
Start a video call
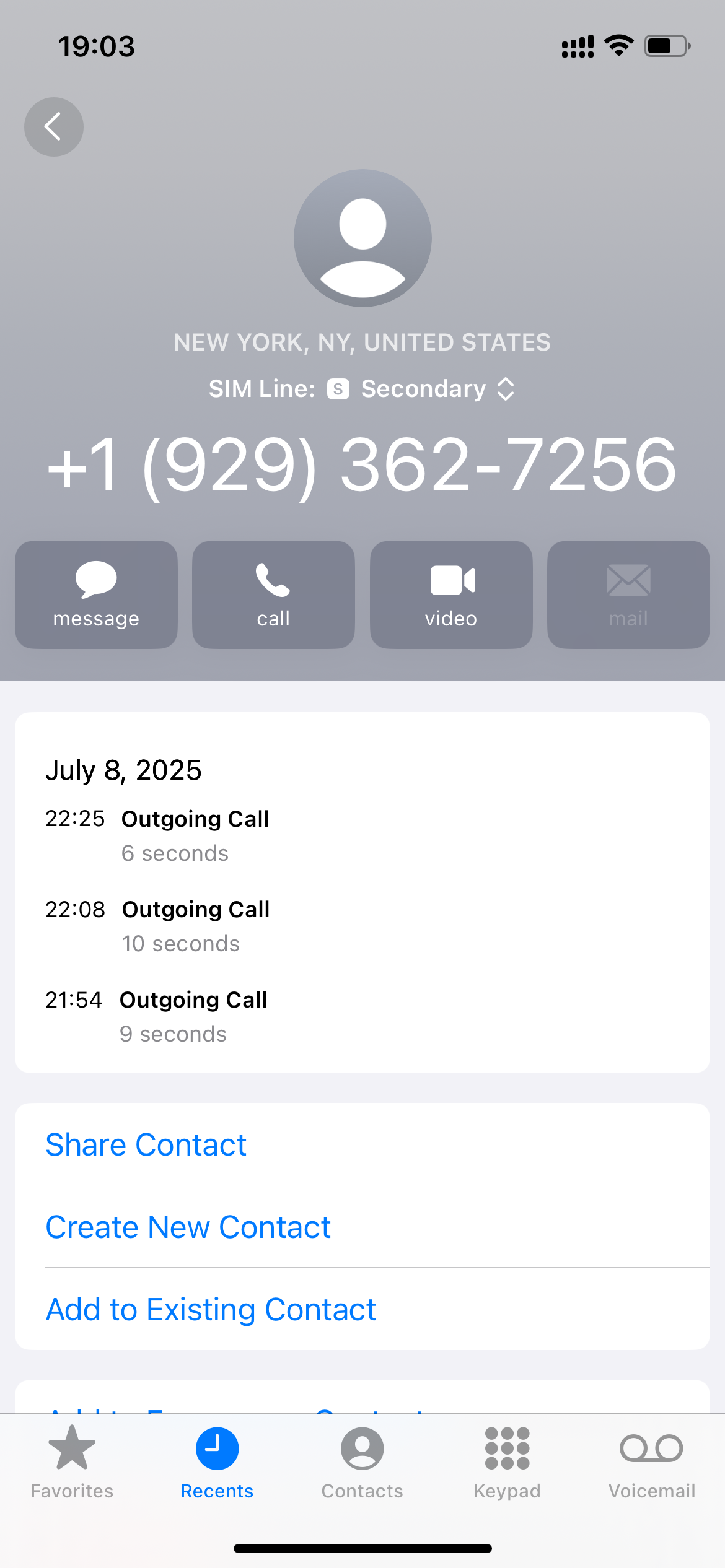coord(451,595)
